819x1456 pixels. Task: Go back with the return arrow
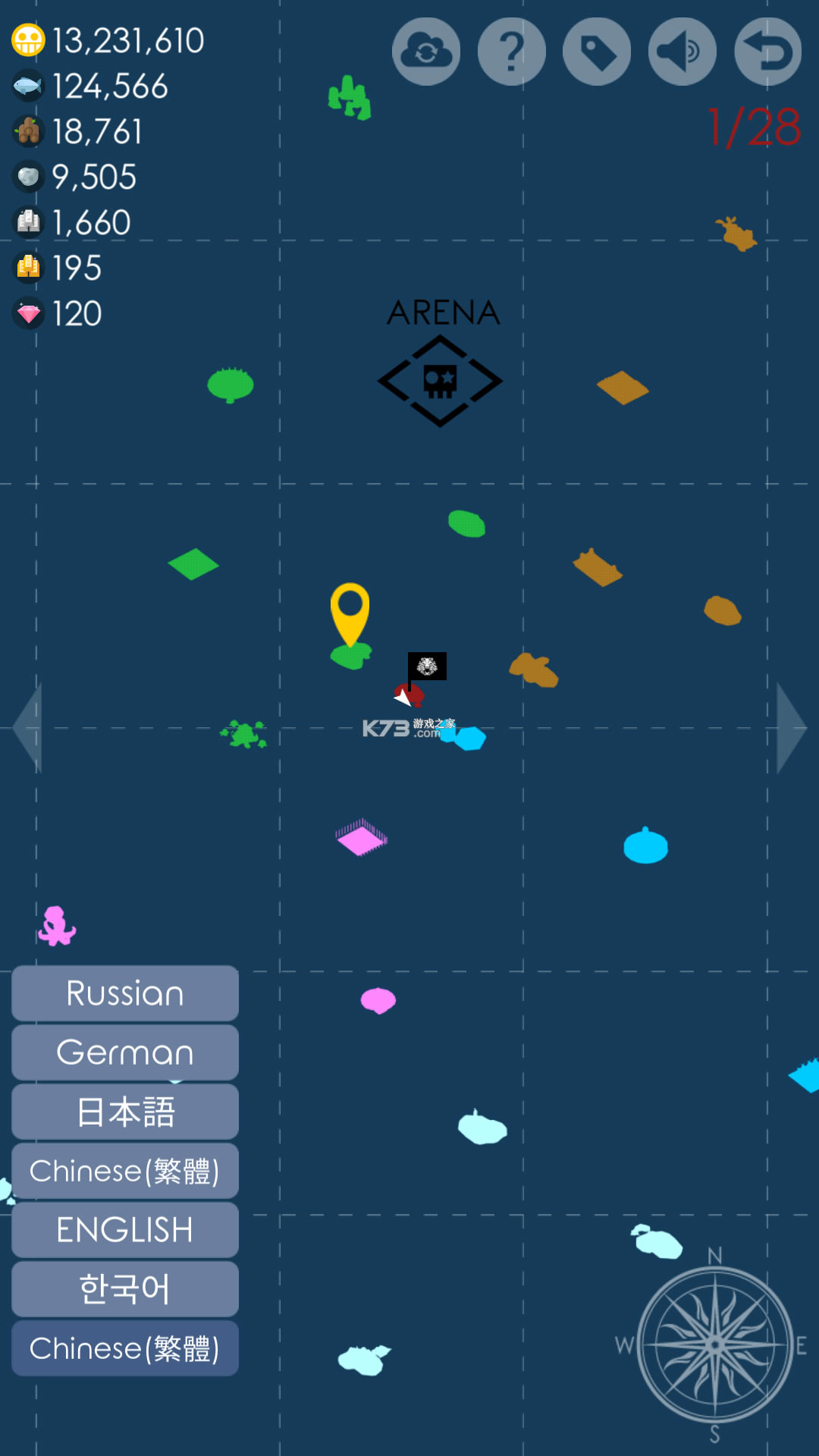pos(767,52)
